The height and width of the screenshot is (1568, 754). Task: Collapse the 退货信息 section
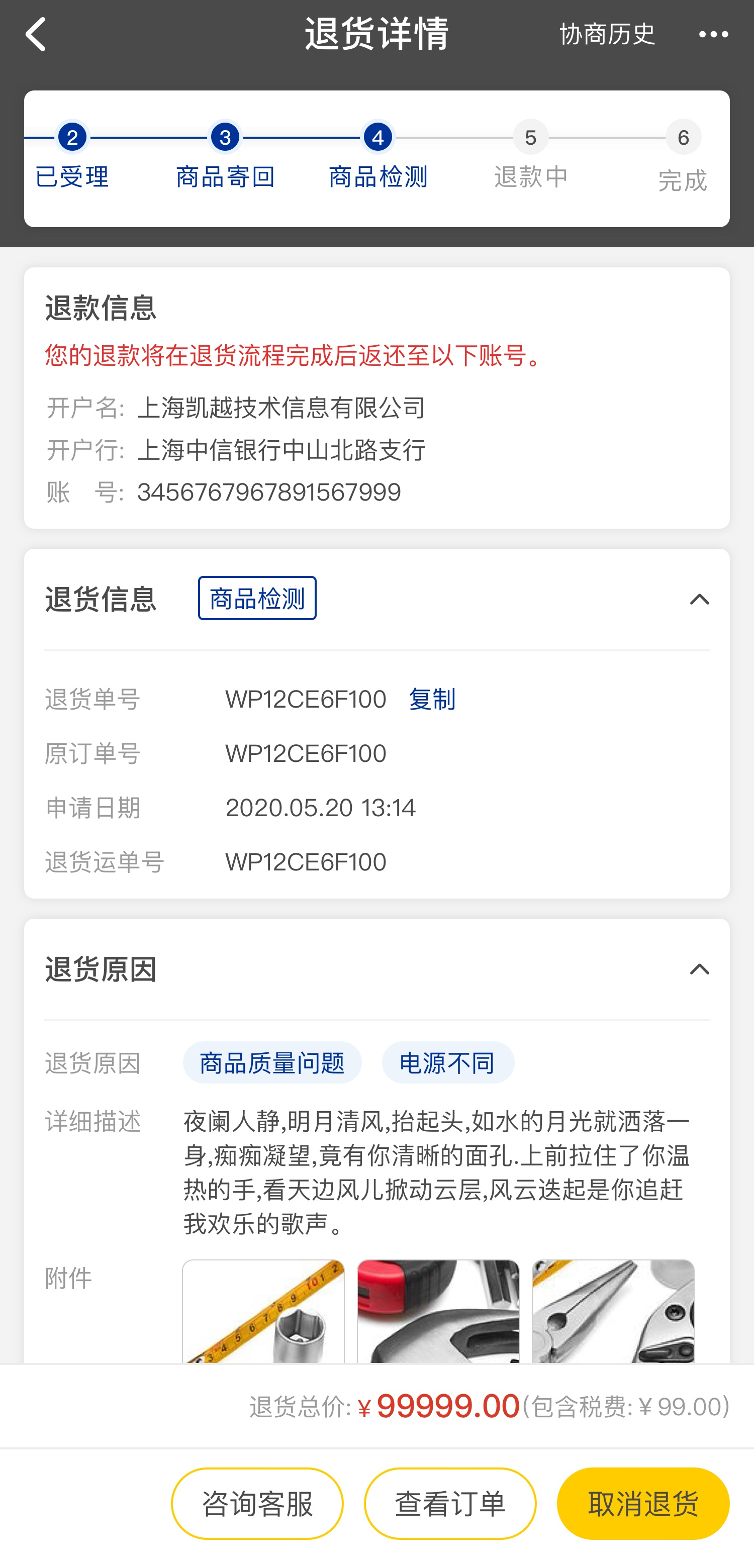click(699, 600)
